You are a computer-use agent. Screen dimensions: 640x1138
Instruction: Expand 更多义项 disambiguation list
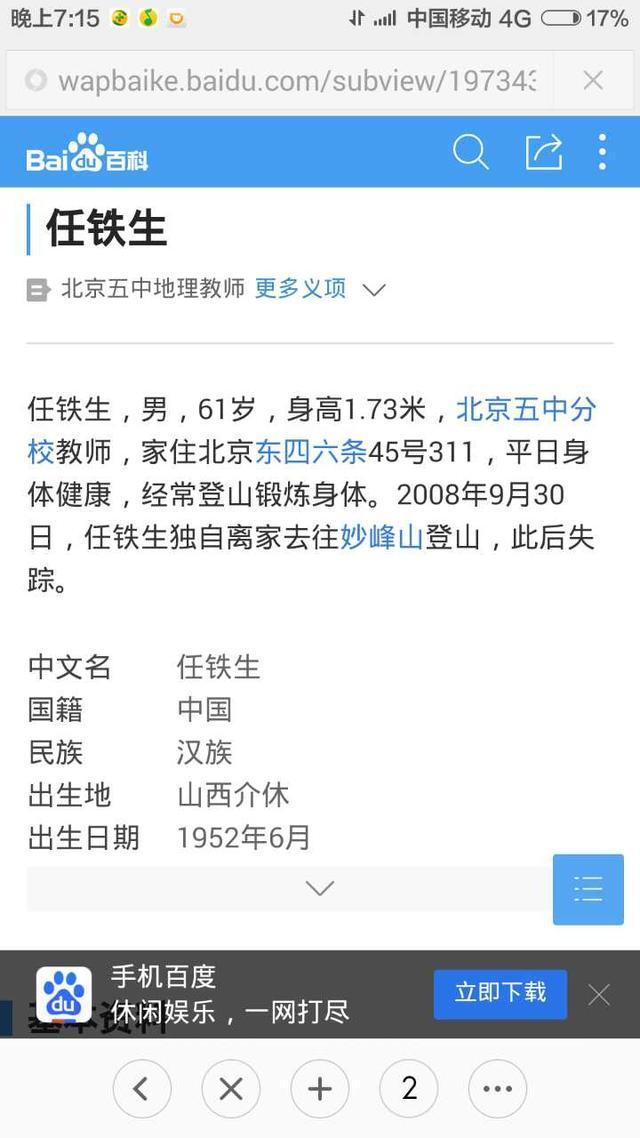point(319,290)
